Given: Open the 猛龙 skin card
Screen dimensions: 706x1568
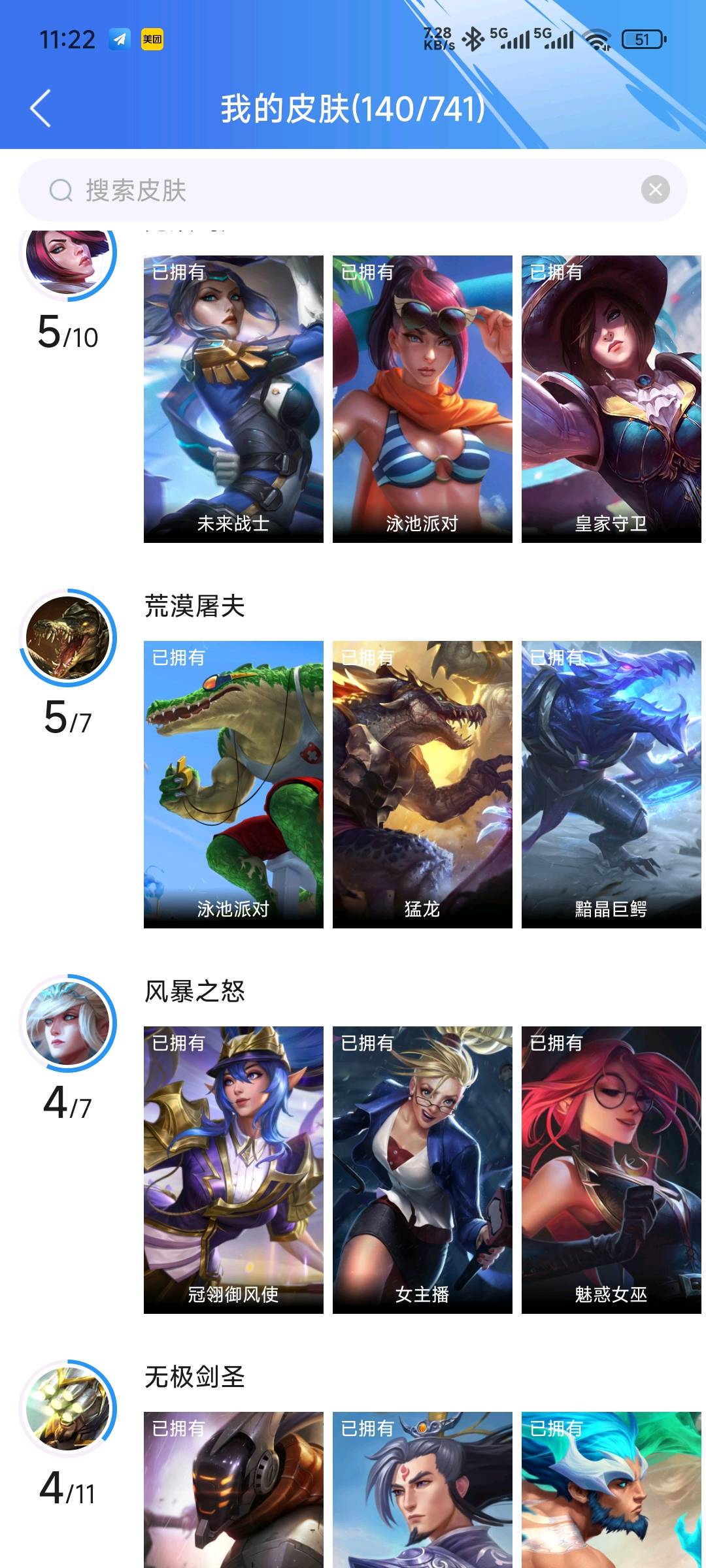Looking at the screenshot, I should click(422, 785).
